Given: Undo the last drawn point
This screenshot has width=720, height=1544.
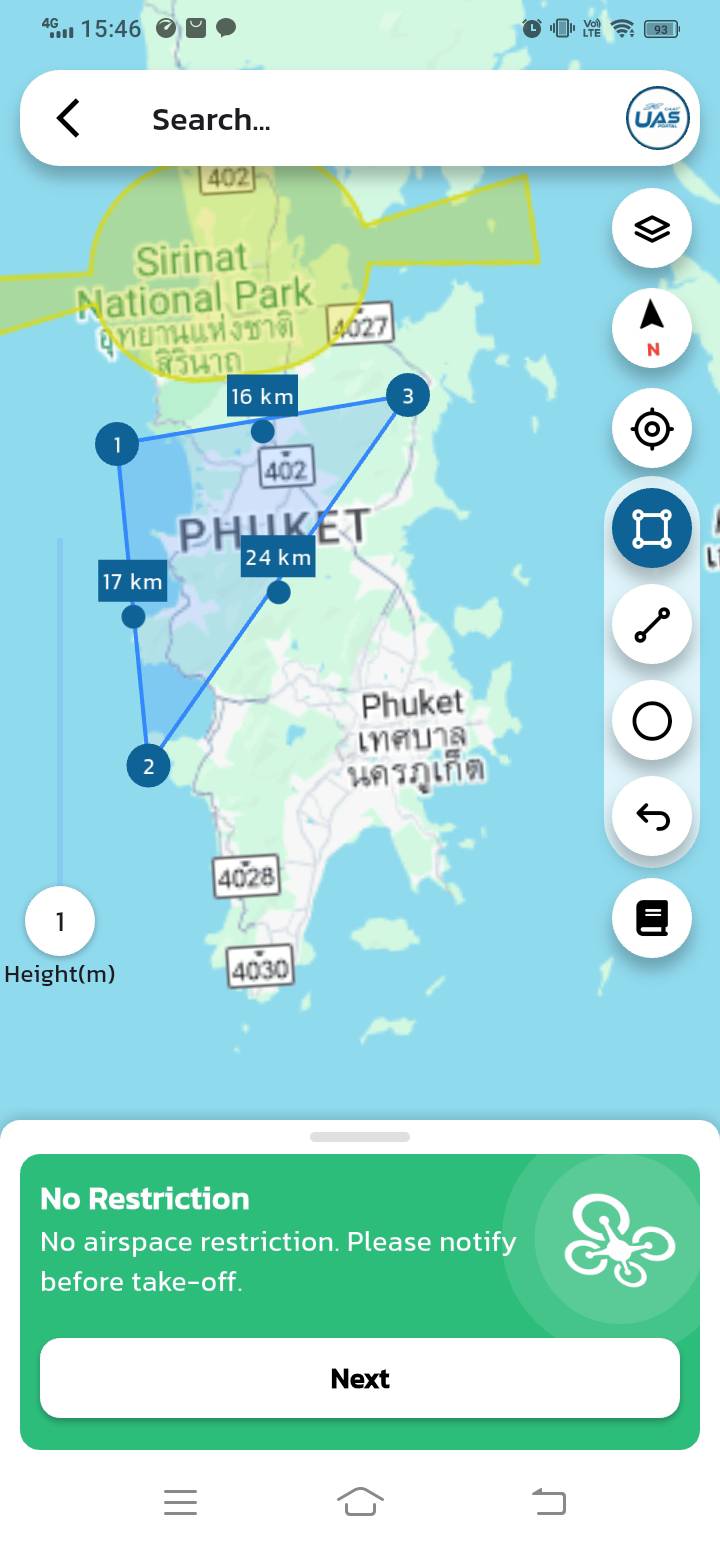Looking at the screenshot, I should click(652, 817).
